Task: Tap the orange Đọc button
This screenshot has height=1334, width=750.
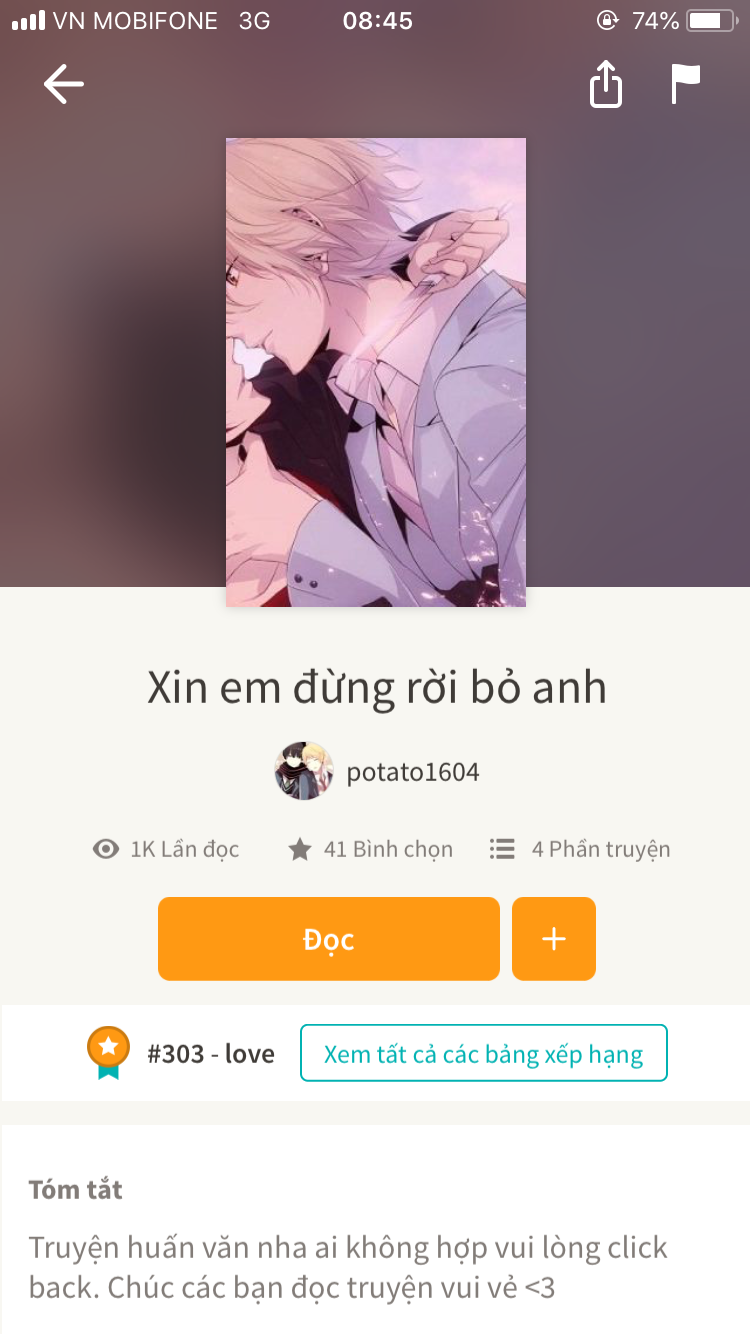Action: point(328,939)
